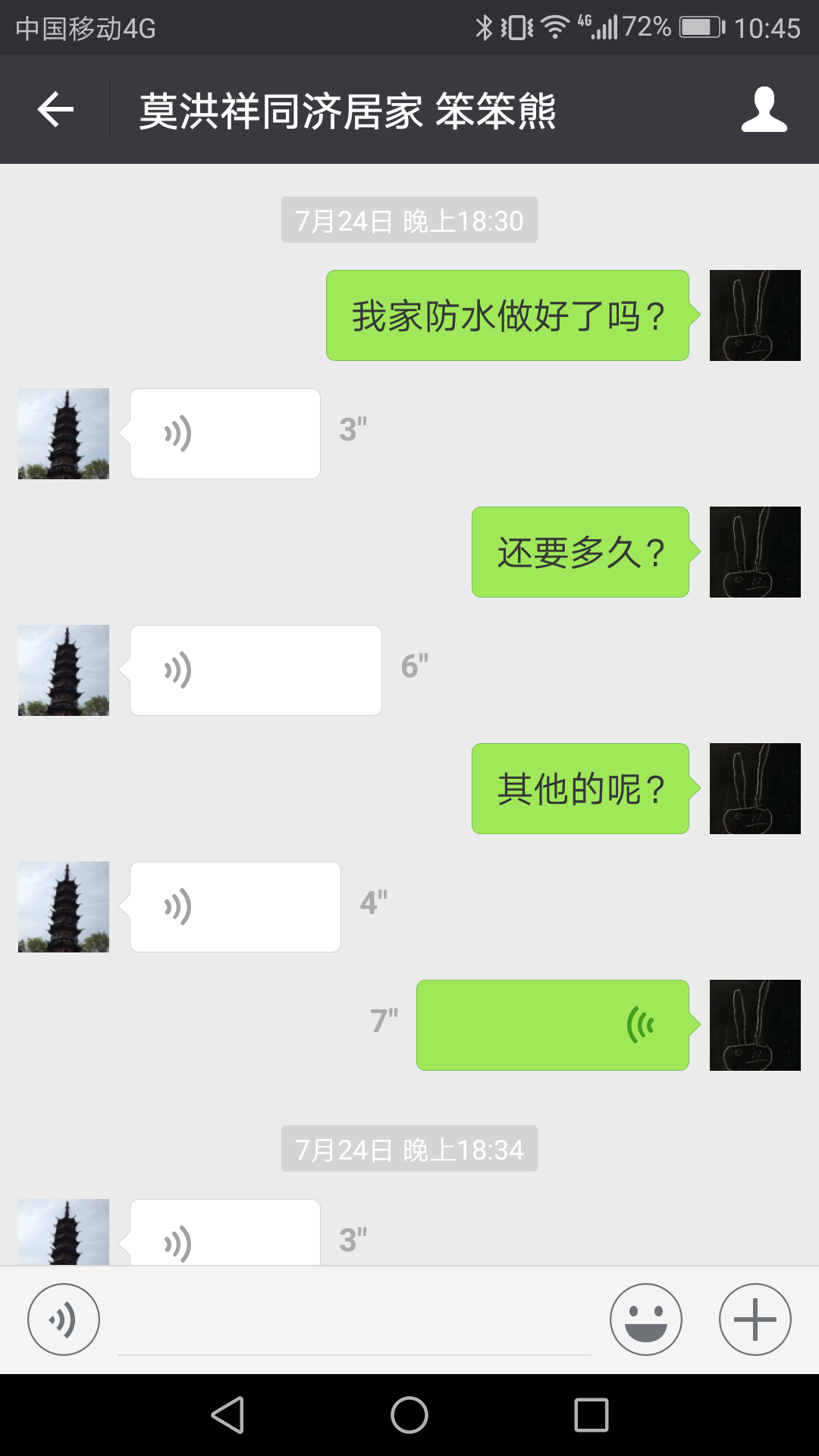Open the emoji picker
The height and width of the screenshot is (1456, 819).
646,1319
